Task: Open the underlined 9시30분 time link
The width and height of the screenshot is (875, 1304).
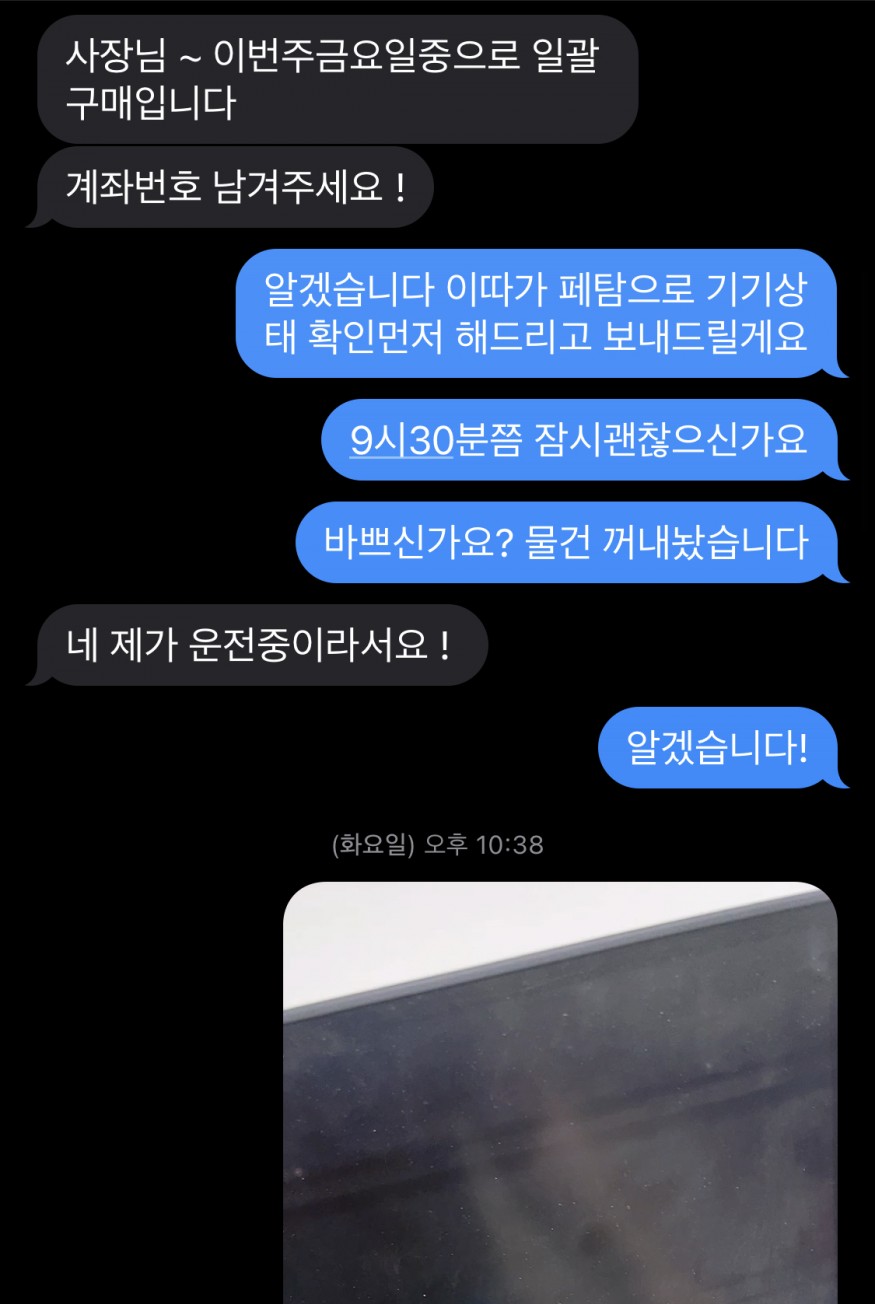Action: coord(403,440)
